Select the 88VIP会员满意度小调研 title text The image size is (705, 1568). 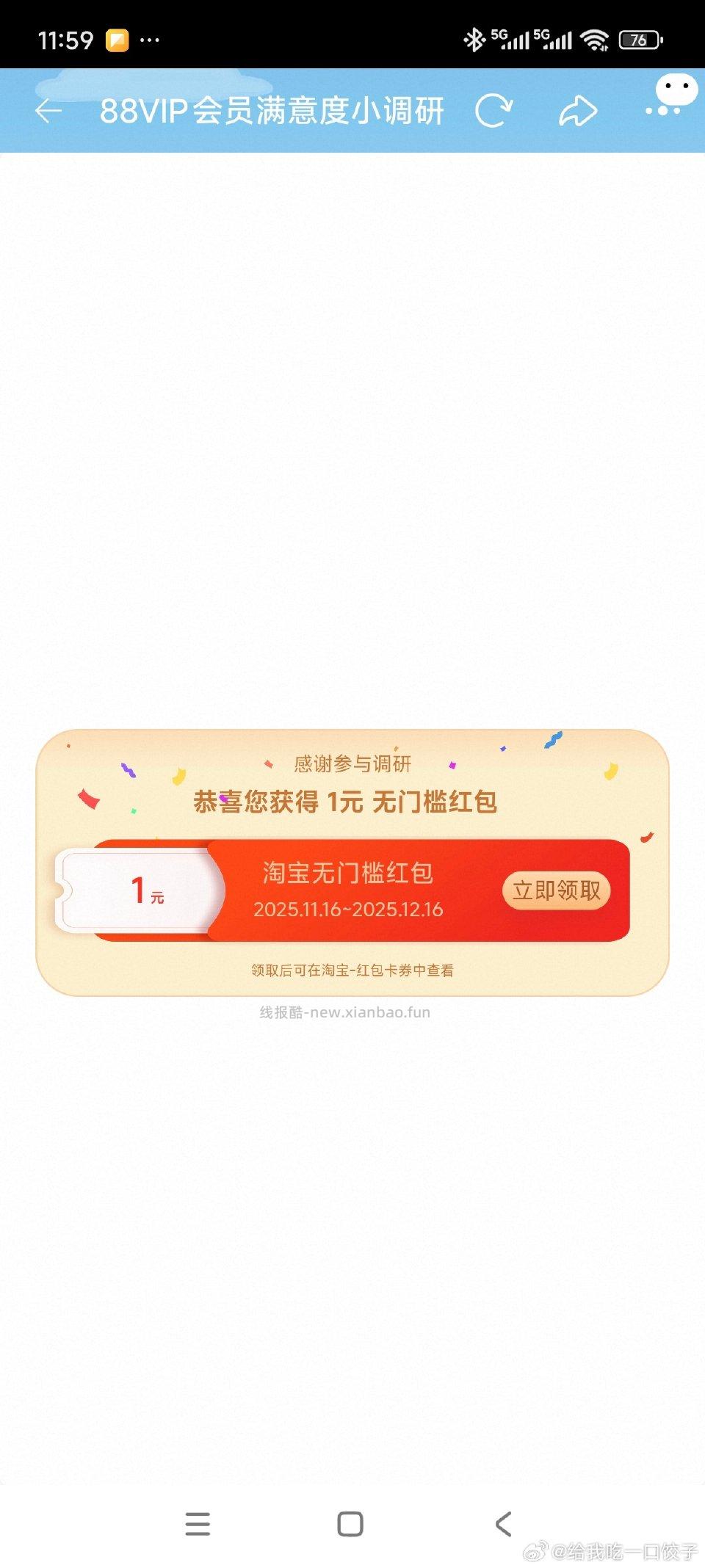(x=272, y=110)
